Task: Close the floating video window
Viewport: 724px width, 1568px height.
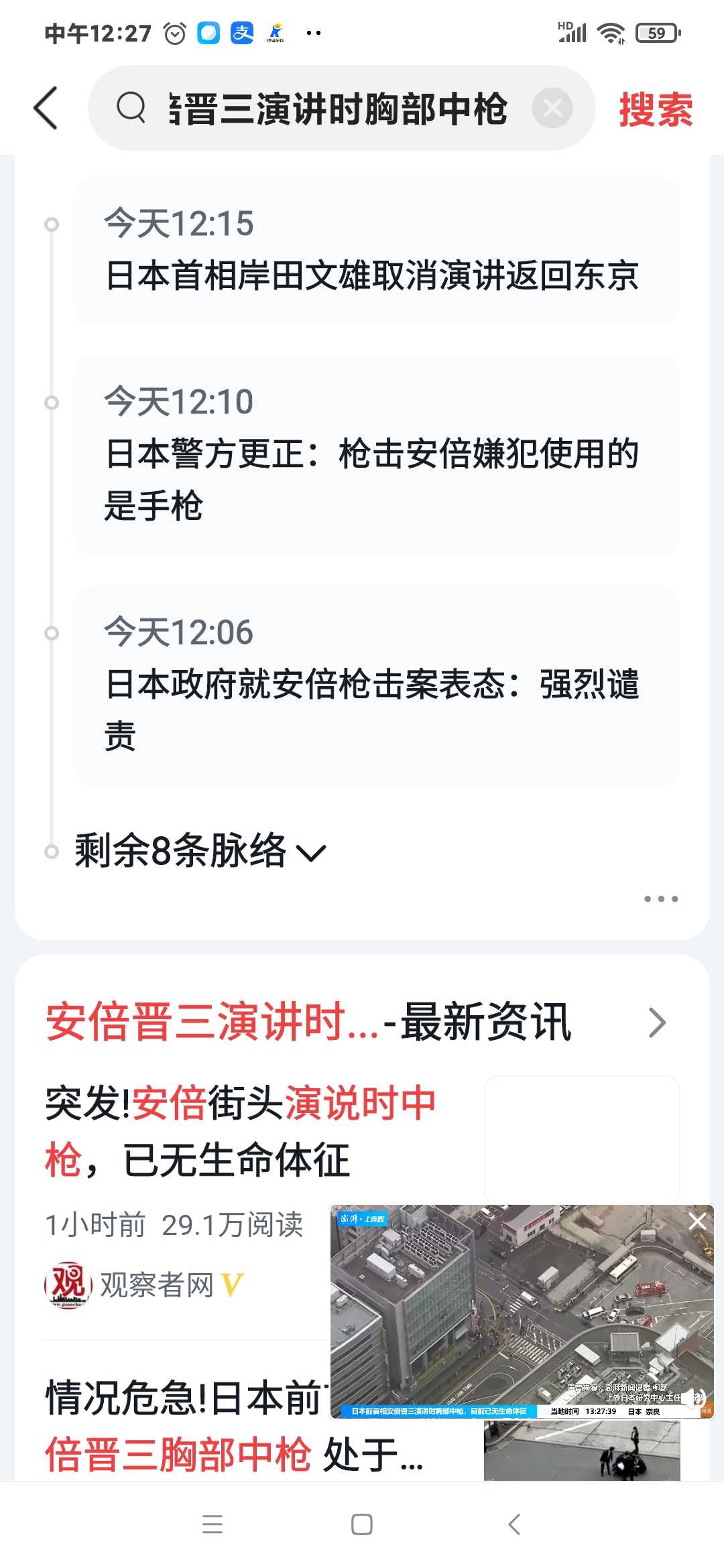Action: pos(697,1222)
